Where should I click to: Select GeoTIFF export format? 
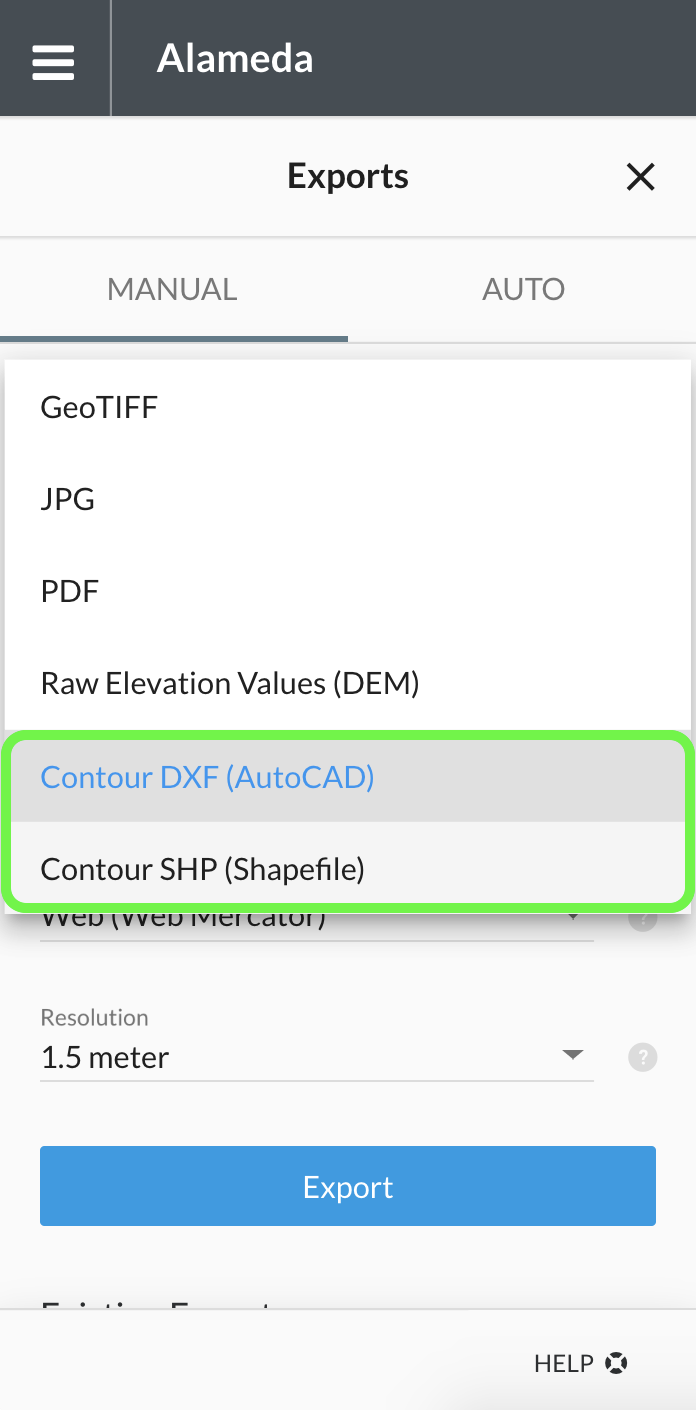[348, 407]
